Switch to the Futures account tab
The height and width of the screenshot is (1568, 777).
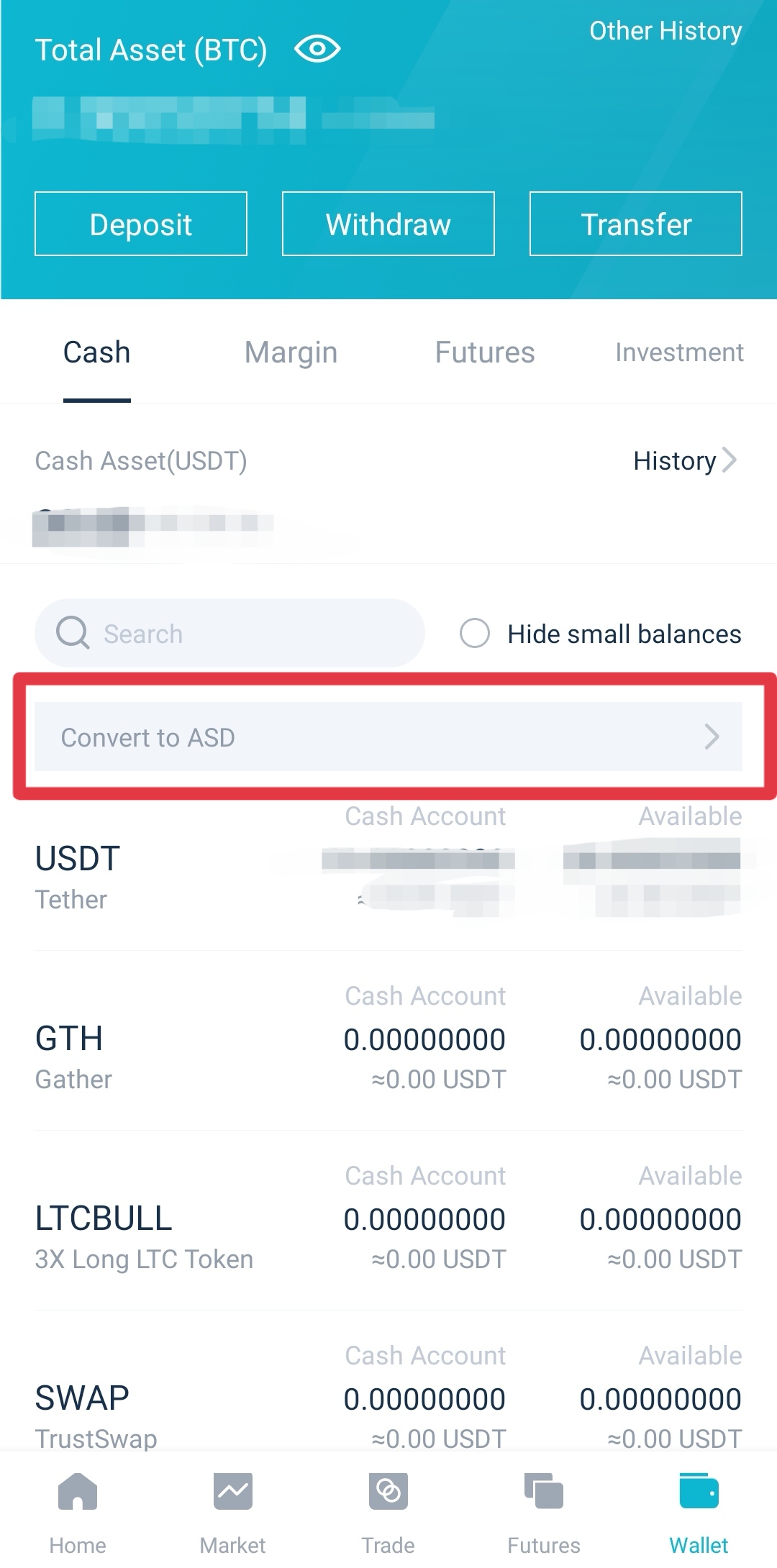[485, 352]
